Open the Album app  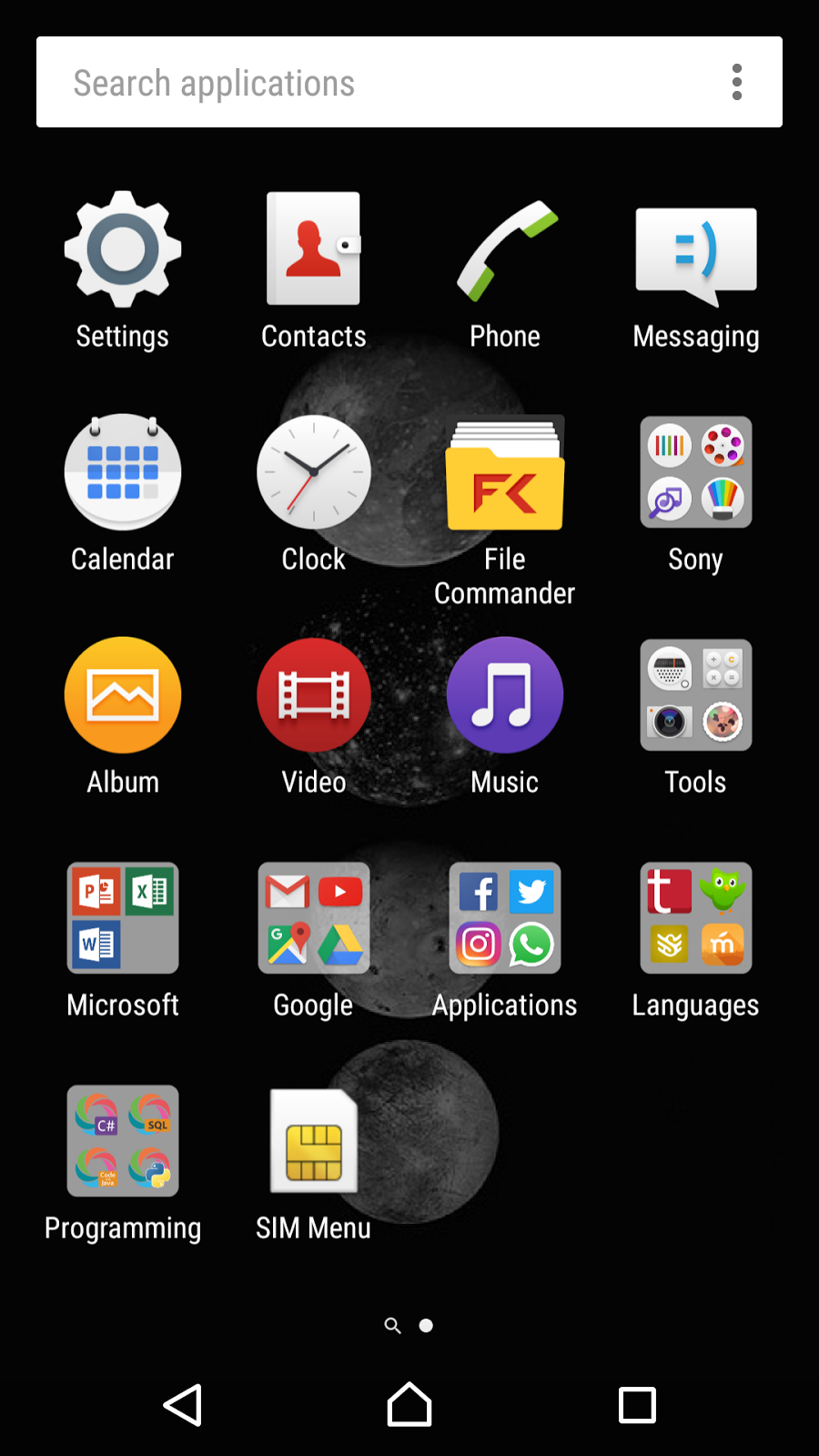tap(123, 695)
